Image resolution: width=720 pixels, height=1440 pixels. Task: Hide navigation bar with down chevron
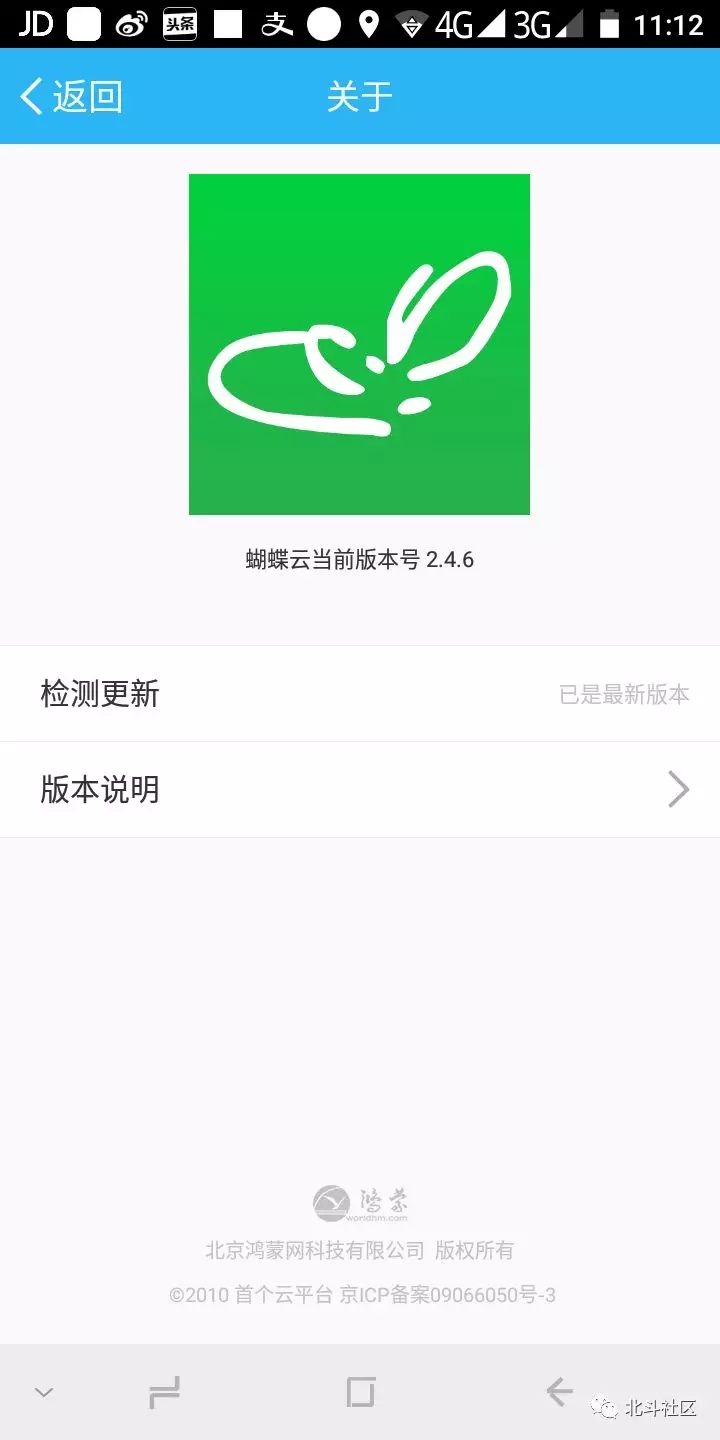44,1392
